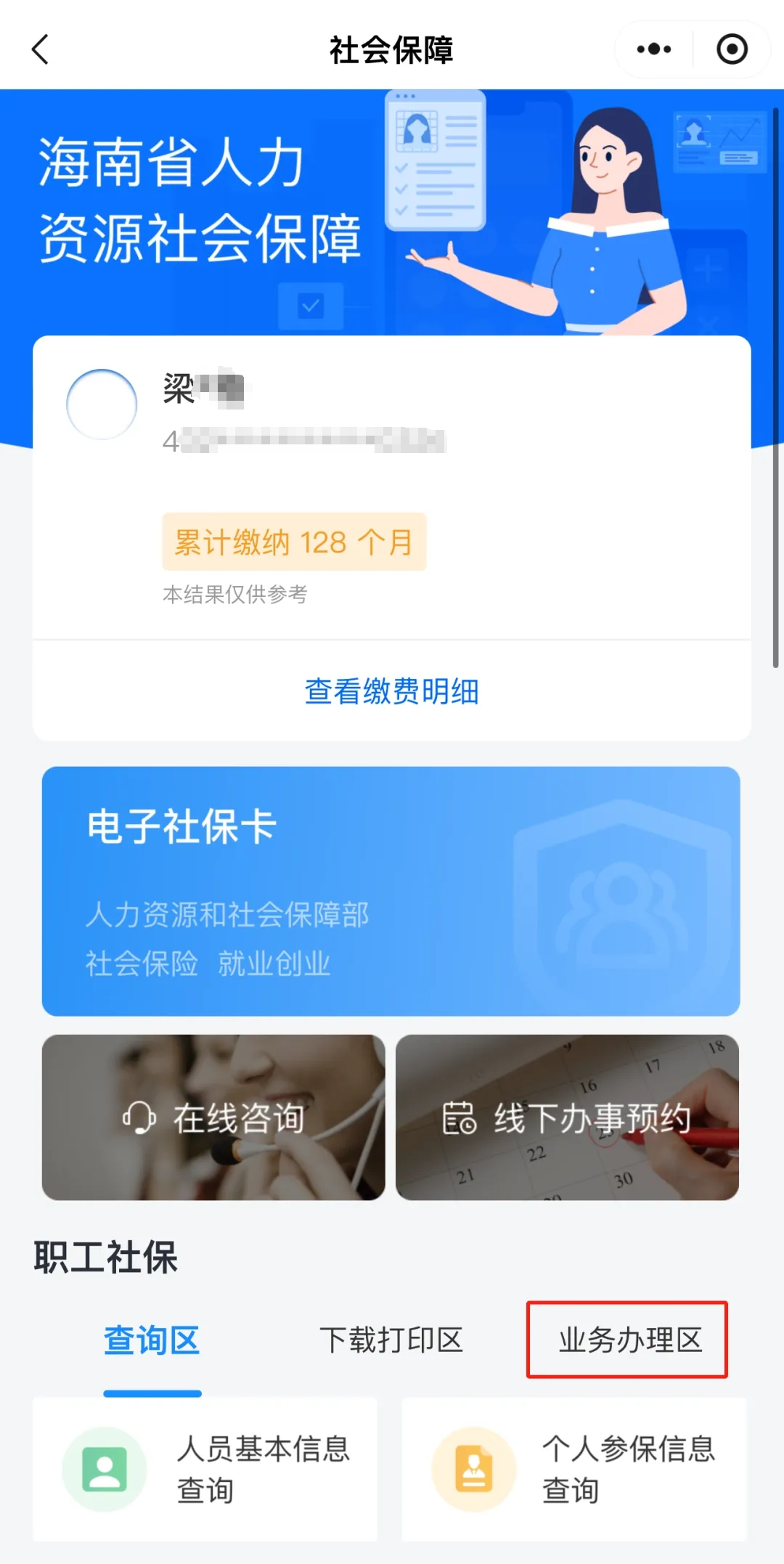Close the mini program via the circle icon

click(732, 49)
